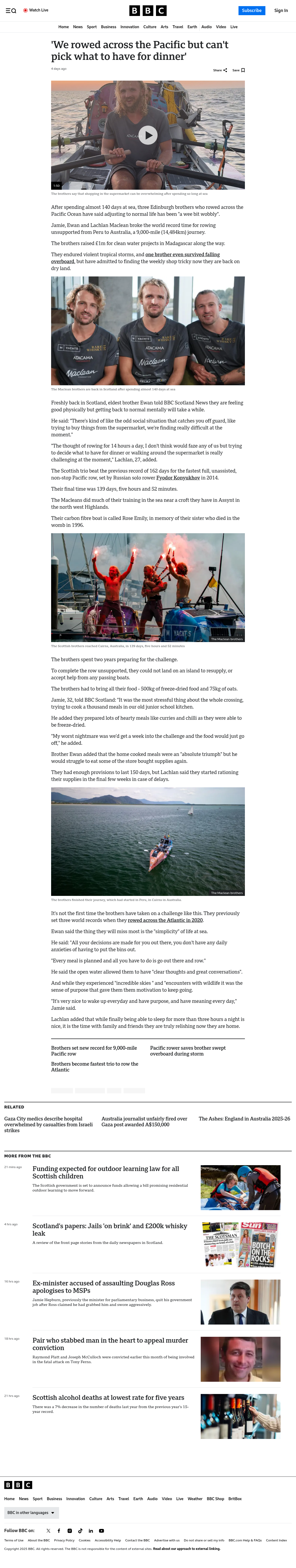
Task: Play the brothers' video
Action: point(148,135)
